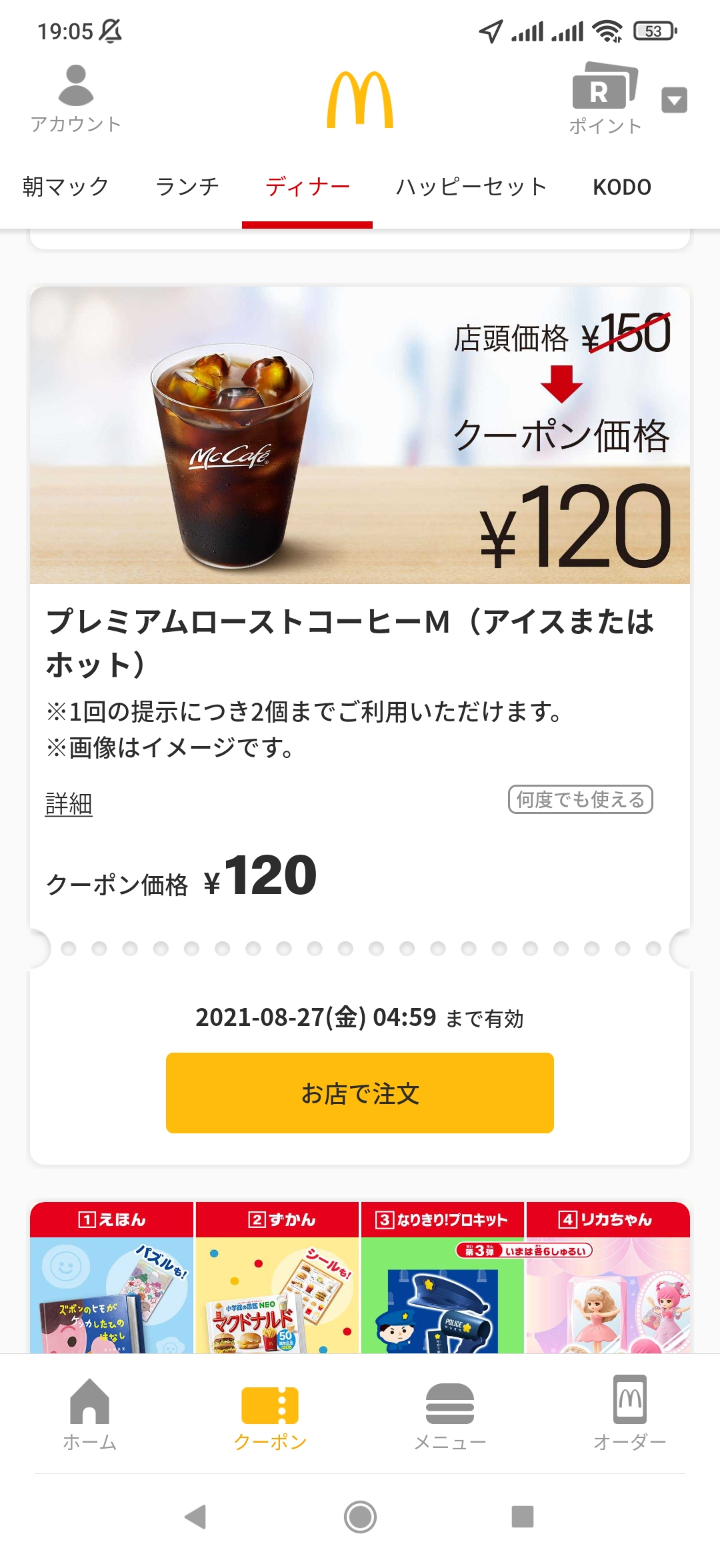The image size is (720, 1560).
Task: View 詳細 details for the coffee coupon
Action: click(x=69, y=804)
